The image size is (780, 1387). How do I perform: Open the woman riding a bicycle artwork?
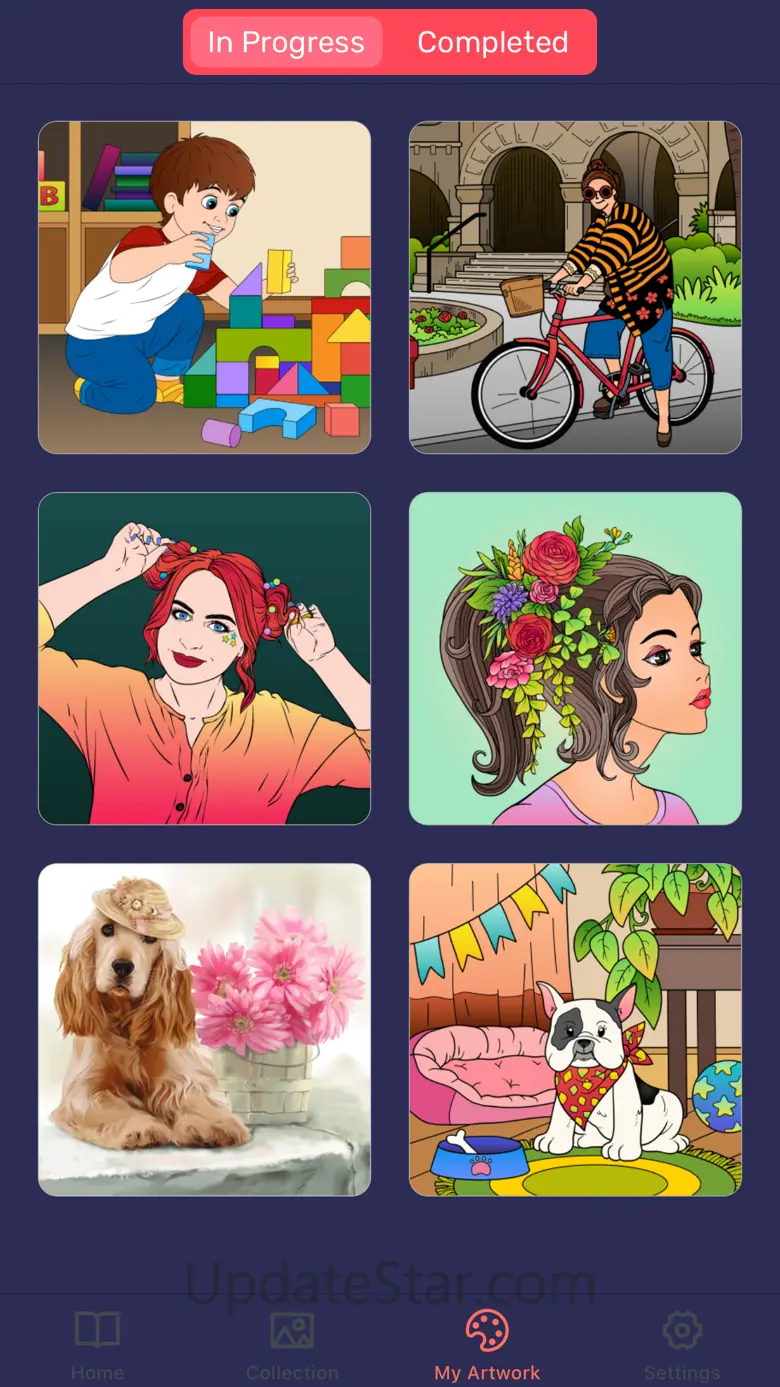click(x=575, y=287)
